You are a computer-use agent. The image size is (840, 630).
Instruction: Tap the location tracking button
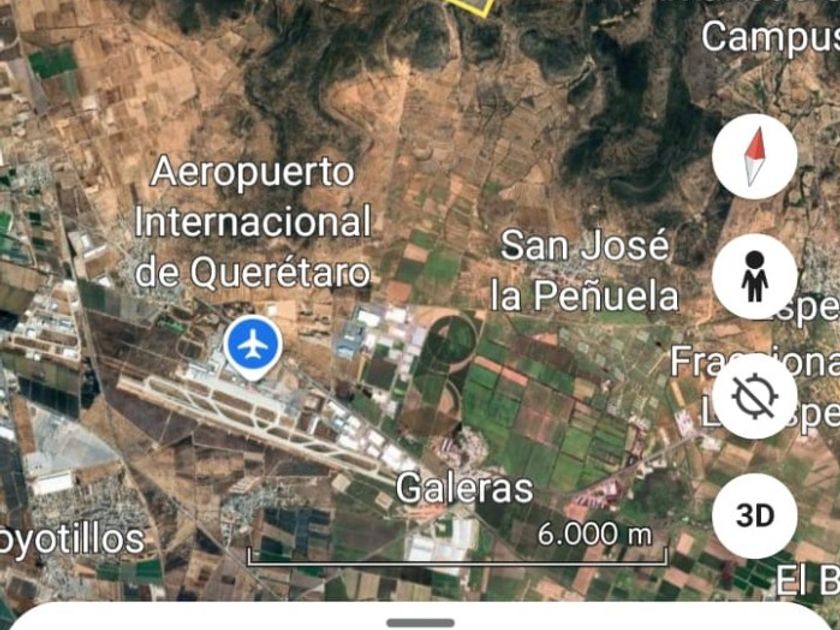755,397
